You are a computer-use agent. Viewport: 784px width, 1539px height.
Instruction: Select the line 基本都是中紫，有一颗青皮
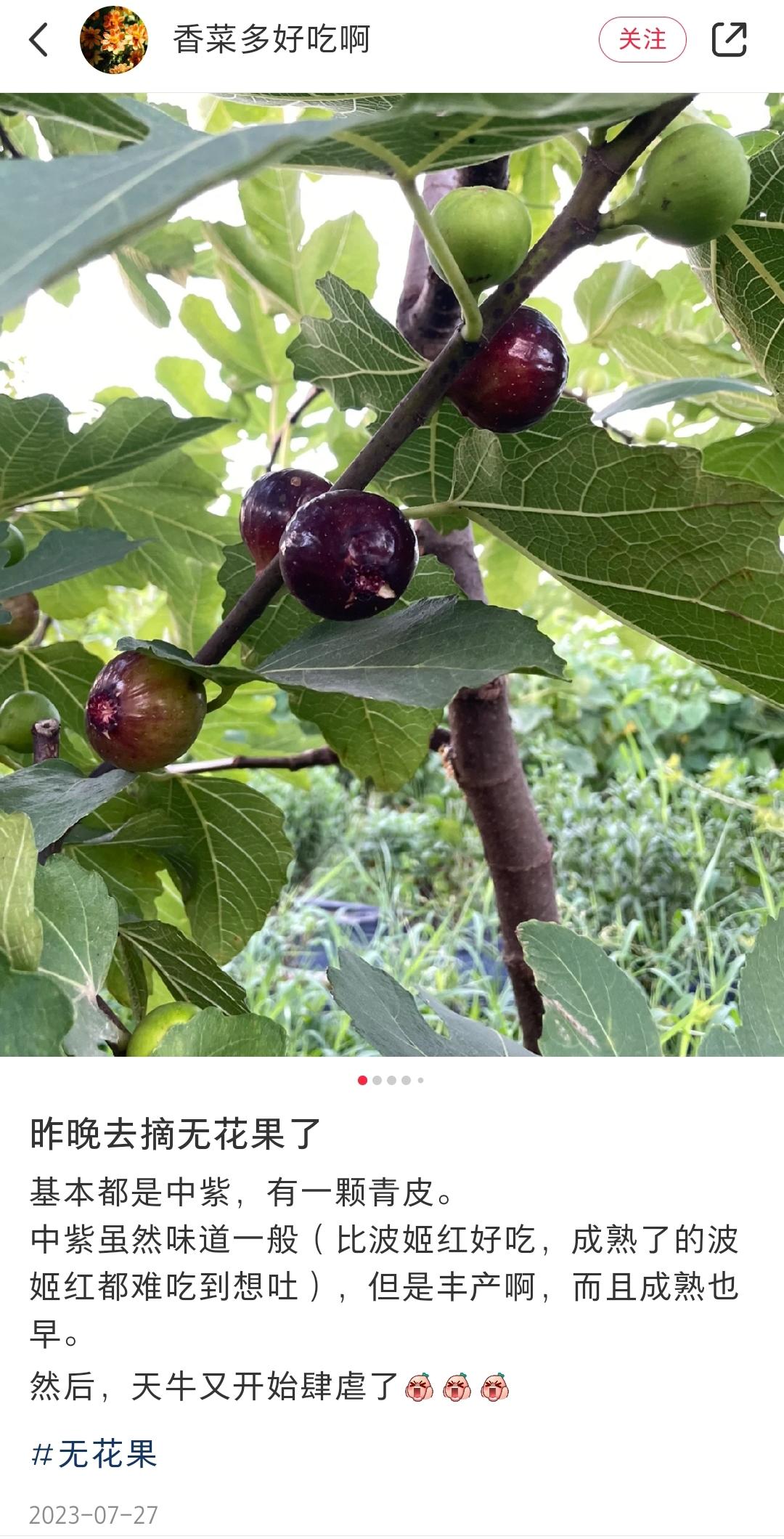[x=240, y=1191]
